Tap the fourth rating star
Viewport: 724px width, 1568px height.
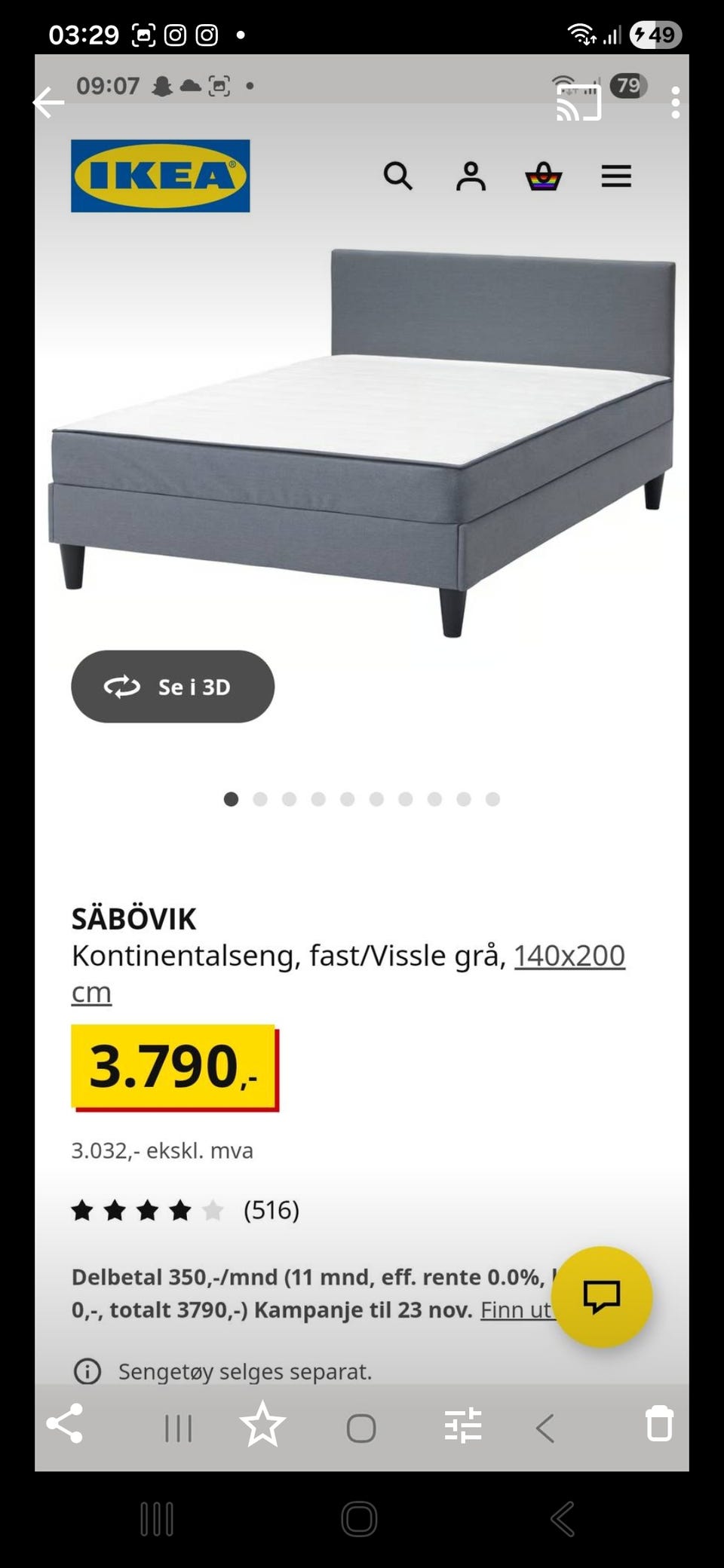click(181, 1210)
